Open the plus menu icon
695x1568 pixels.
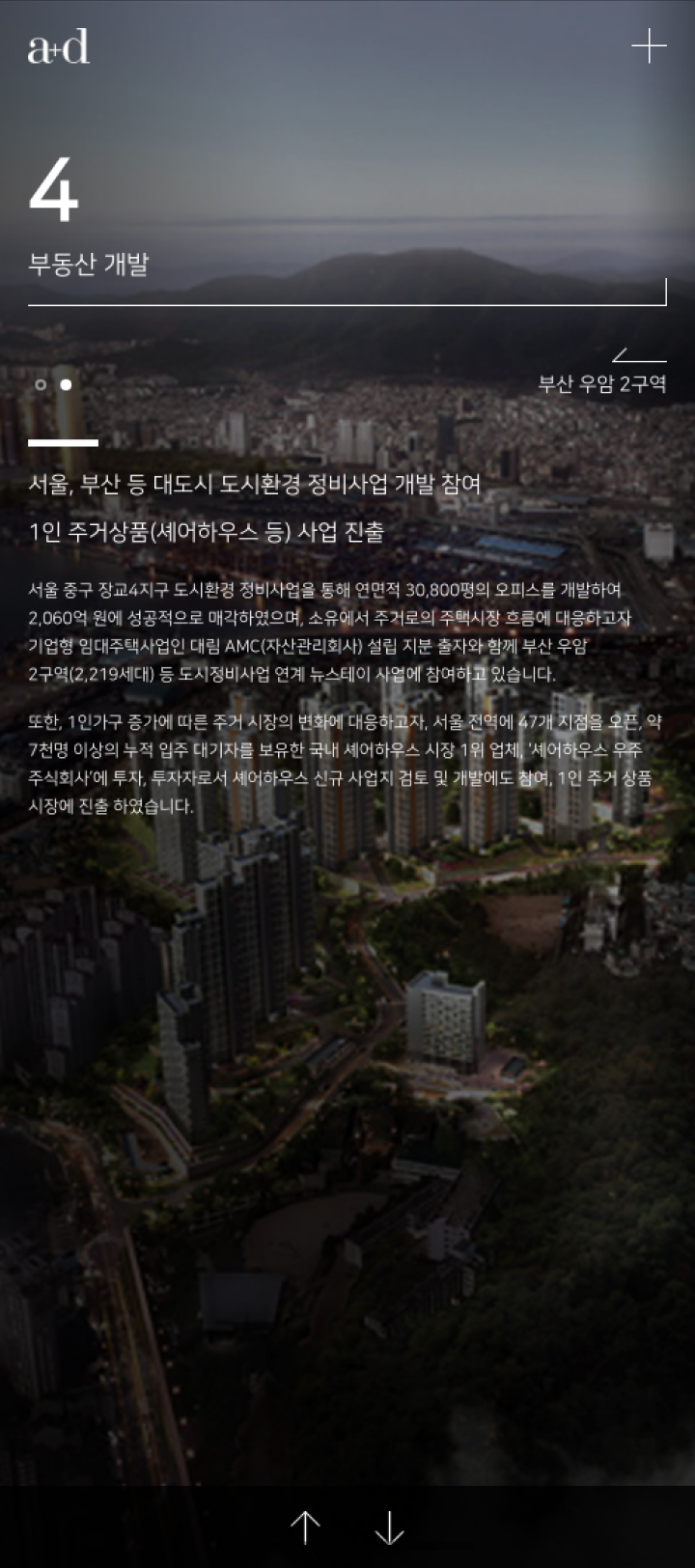(x=648, y=46)
